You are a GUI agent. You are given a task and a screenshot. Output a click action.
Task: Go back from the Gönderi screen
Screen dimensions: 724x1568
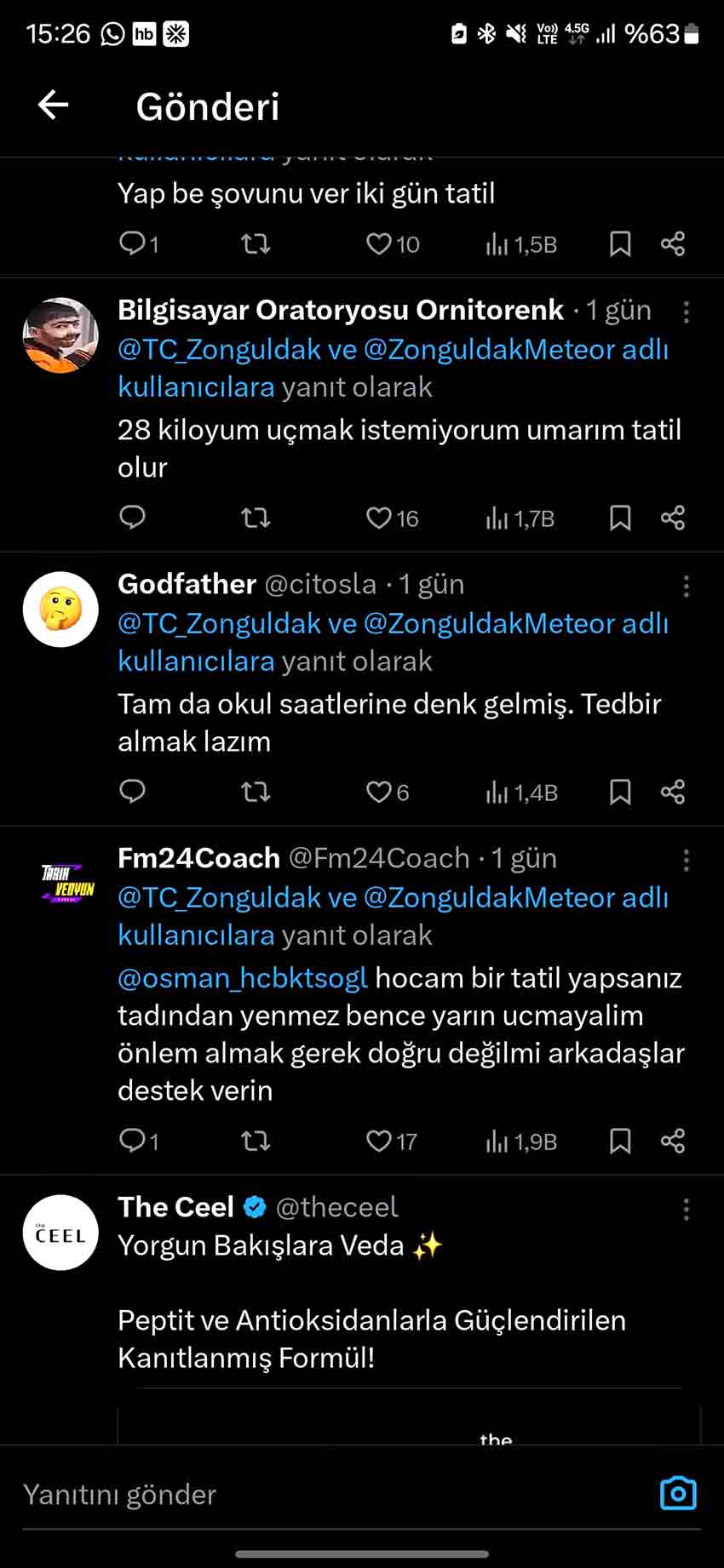53,106
